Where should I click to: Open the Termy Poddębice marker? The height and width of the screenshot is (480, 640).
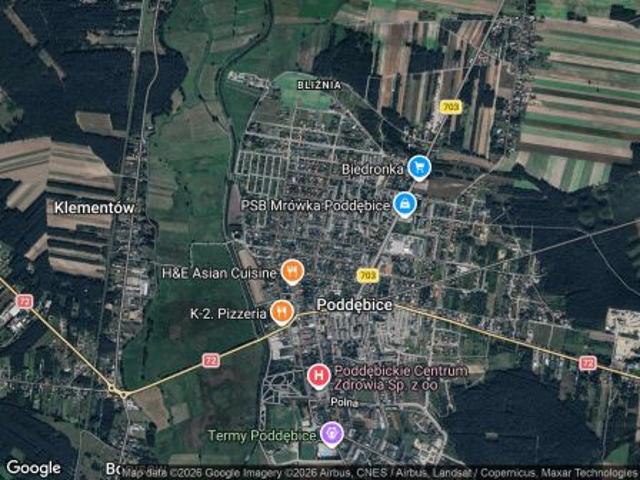(332, 433)
